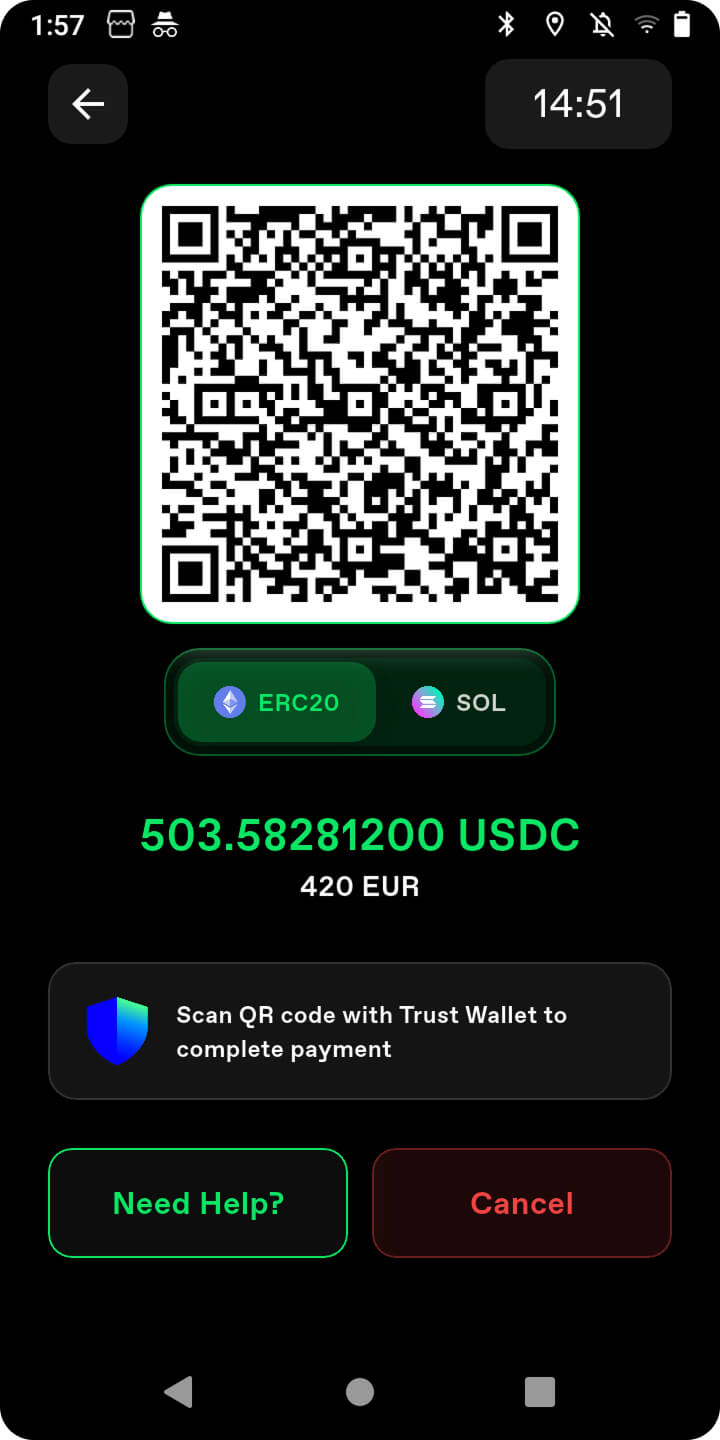
Task: Click the 503.58281200 USDC amount
Action: (359, 834)
